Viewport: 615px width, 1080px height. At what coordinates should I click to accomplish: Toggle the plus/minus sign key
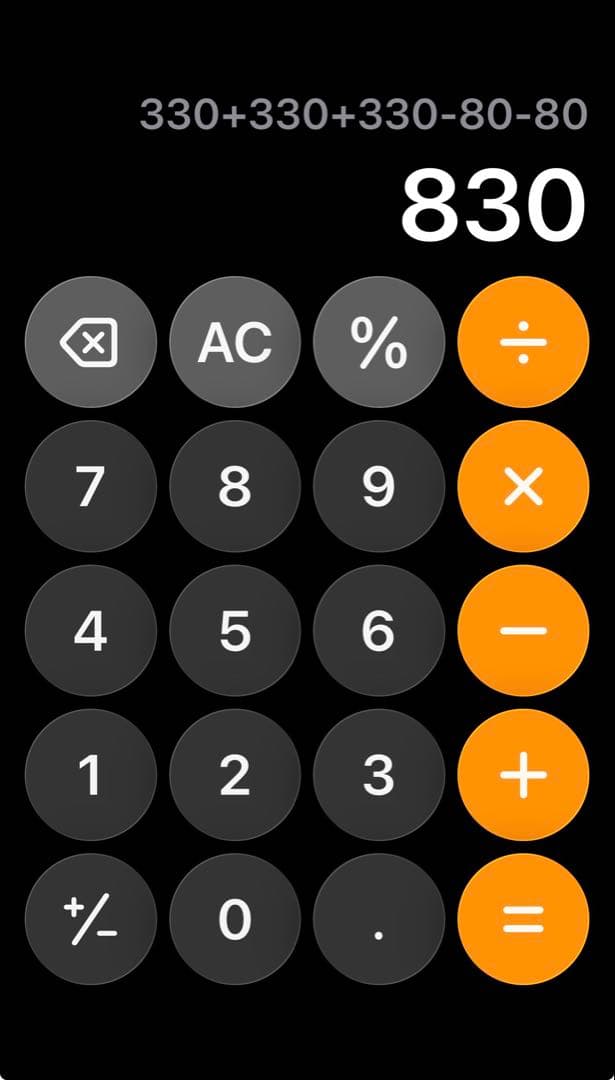(90, 919)
